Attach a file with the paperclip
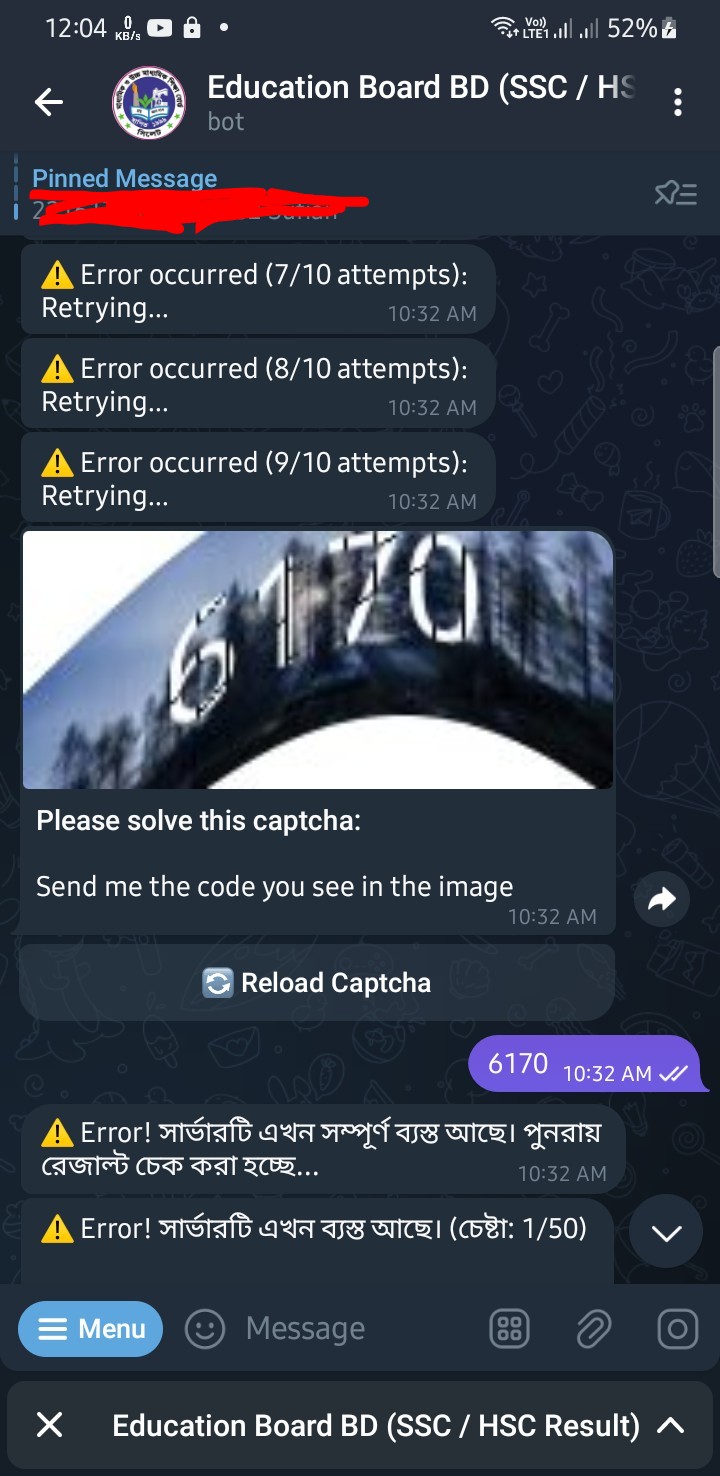This screenshot has height=1476, width=720. (593, 1329)
